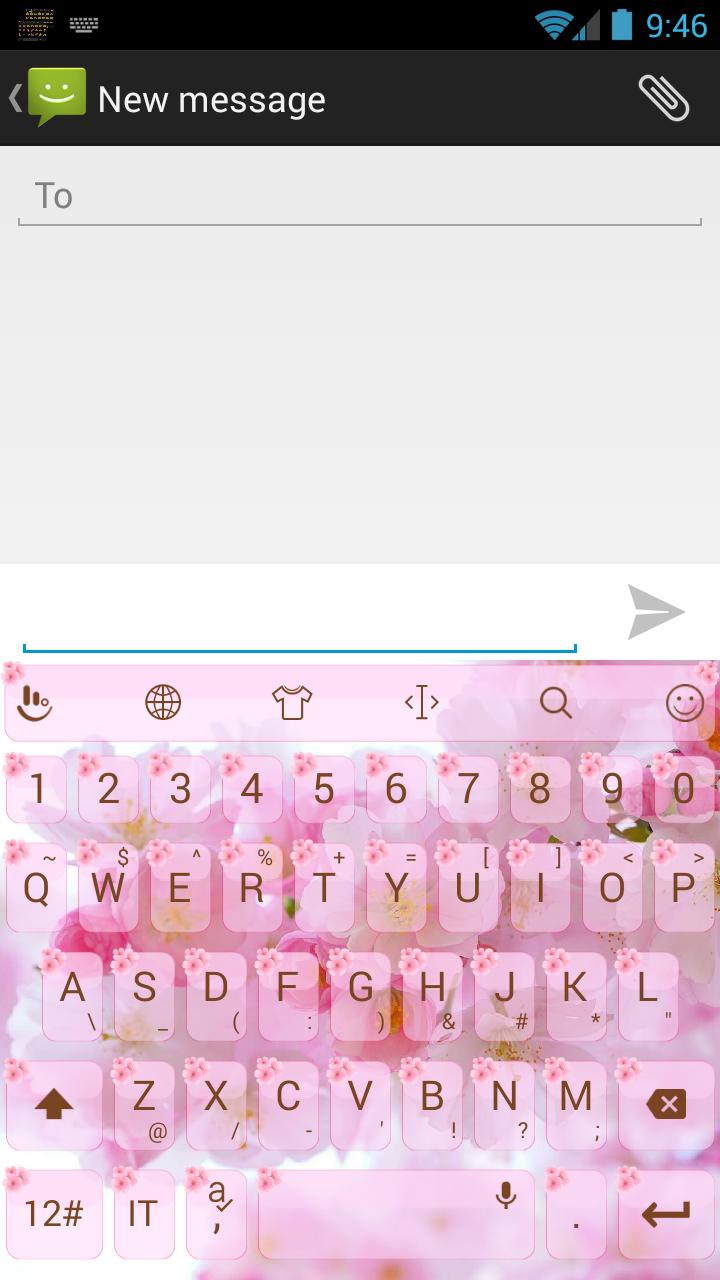Tap the IT language key

(144, 1214)
